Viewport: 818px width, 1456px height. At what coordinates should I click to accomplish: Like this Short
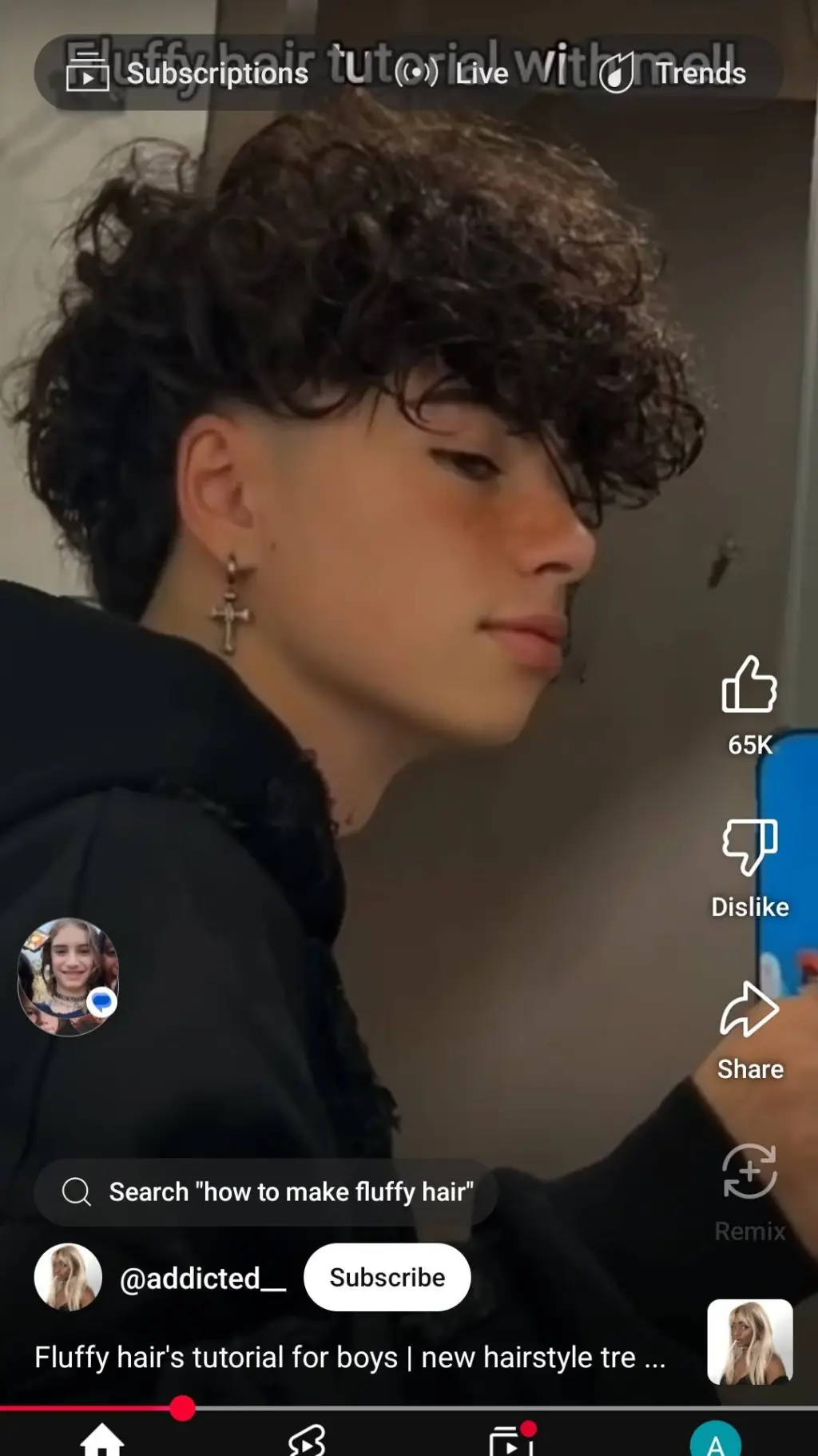(749, 686)
